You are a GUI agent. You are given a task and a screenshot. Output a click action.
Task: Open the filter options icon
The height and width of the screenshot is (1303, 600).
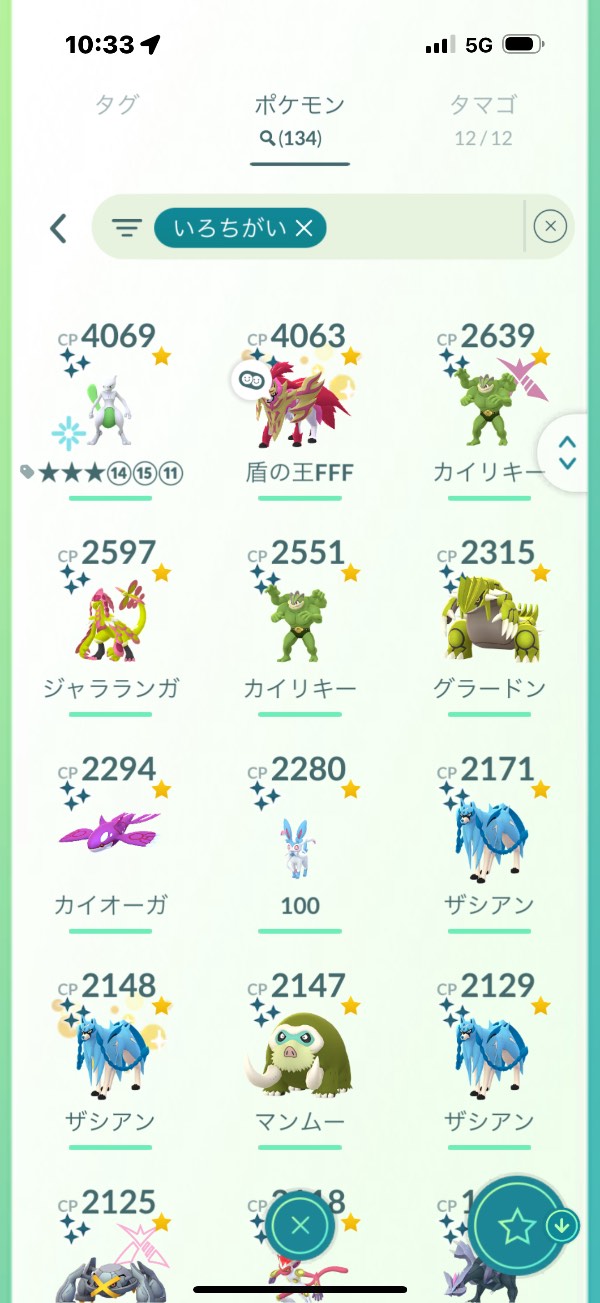click(126, 228)
